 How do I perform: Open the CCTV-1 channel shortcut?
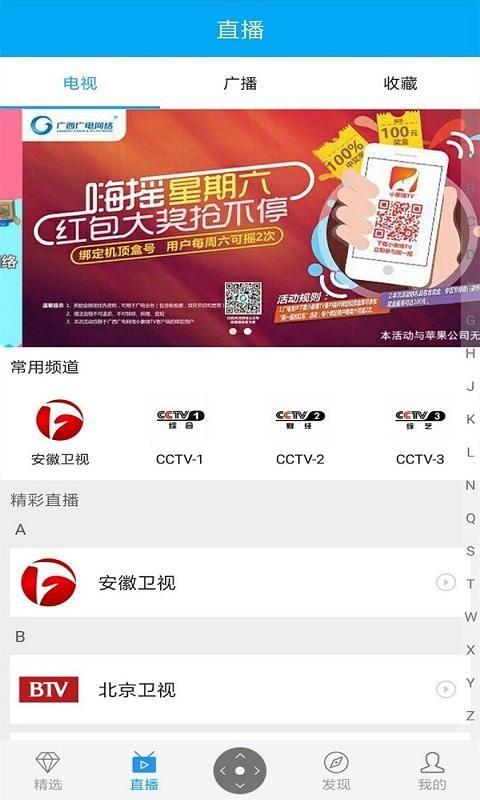point(180,433)
